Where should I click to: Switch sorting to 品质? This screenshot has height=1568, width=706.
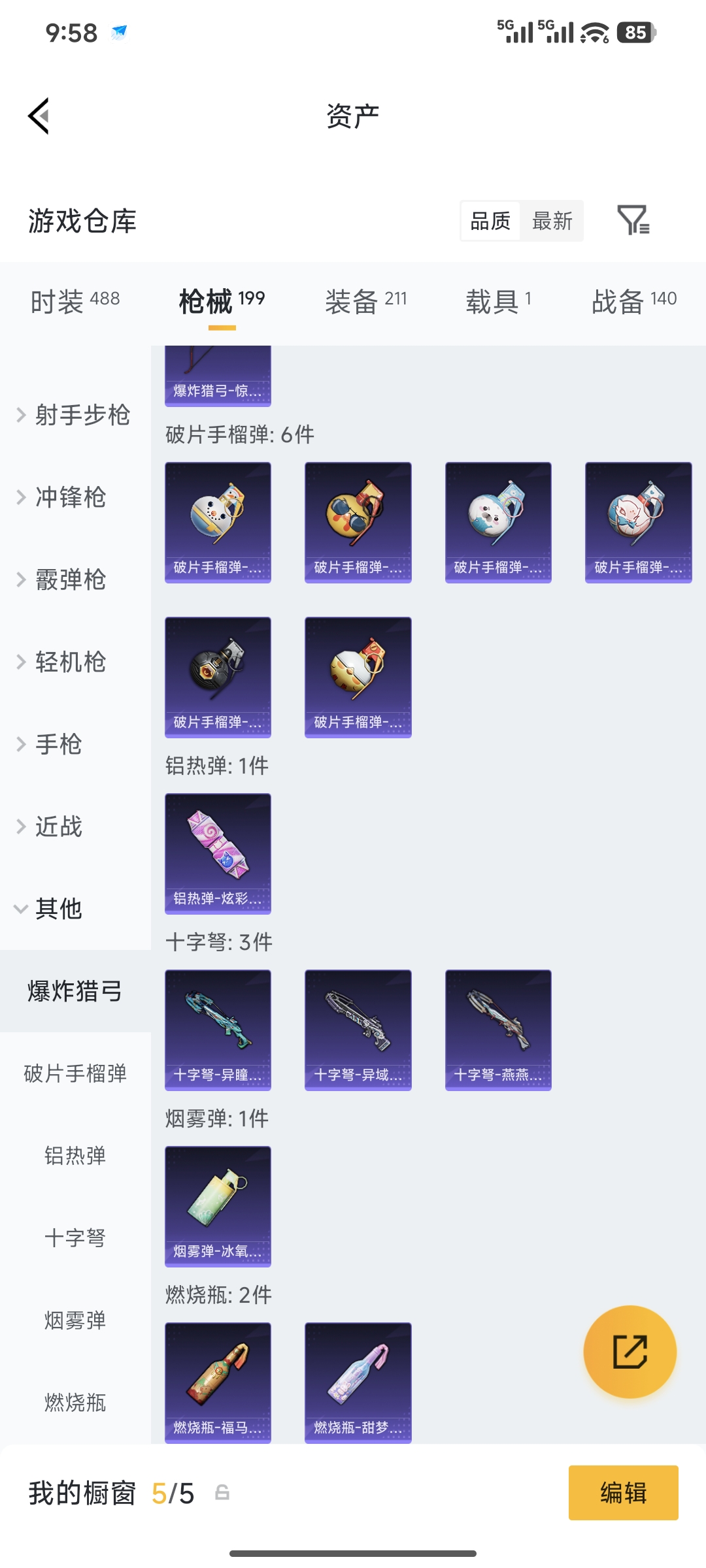point(490,221)
